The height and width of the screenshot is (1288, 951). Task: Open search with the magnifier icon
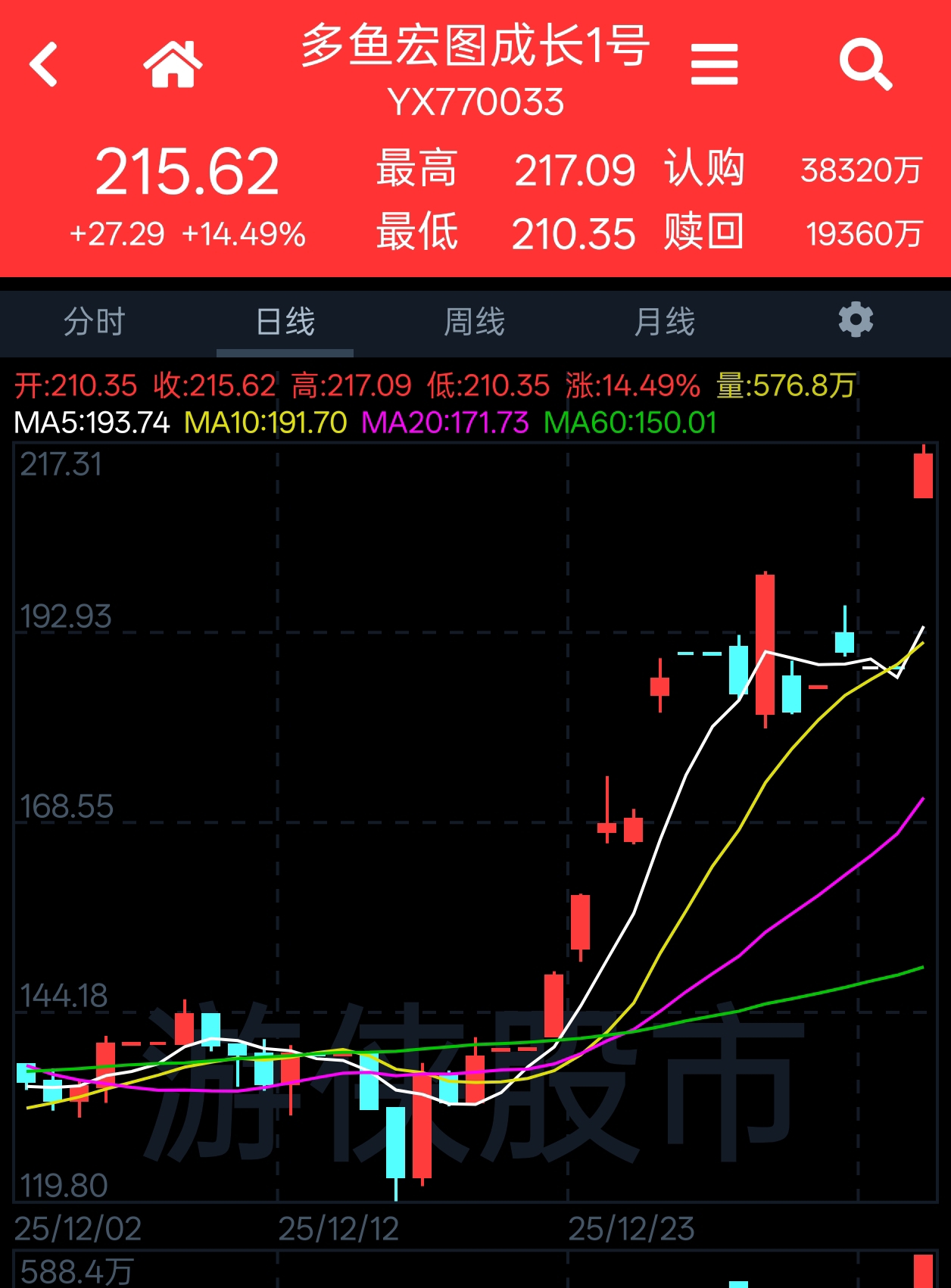click(x=865, y=64)
